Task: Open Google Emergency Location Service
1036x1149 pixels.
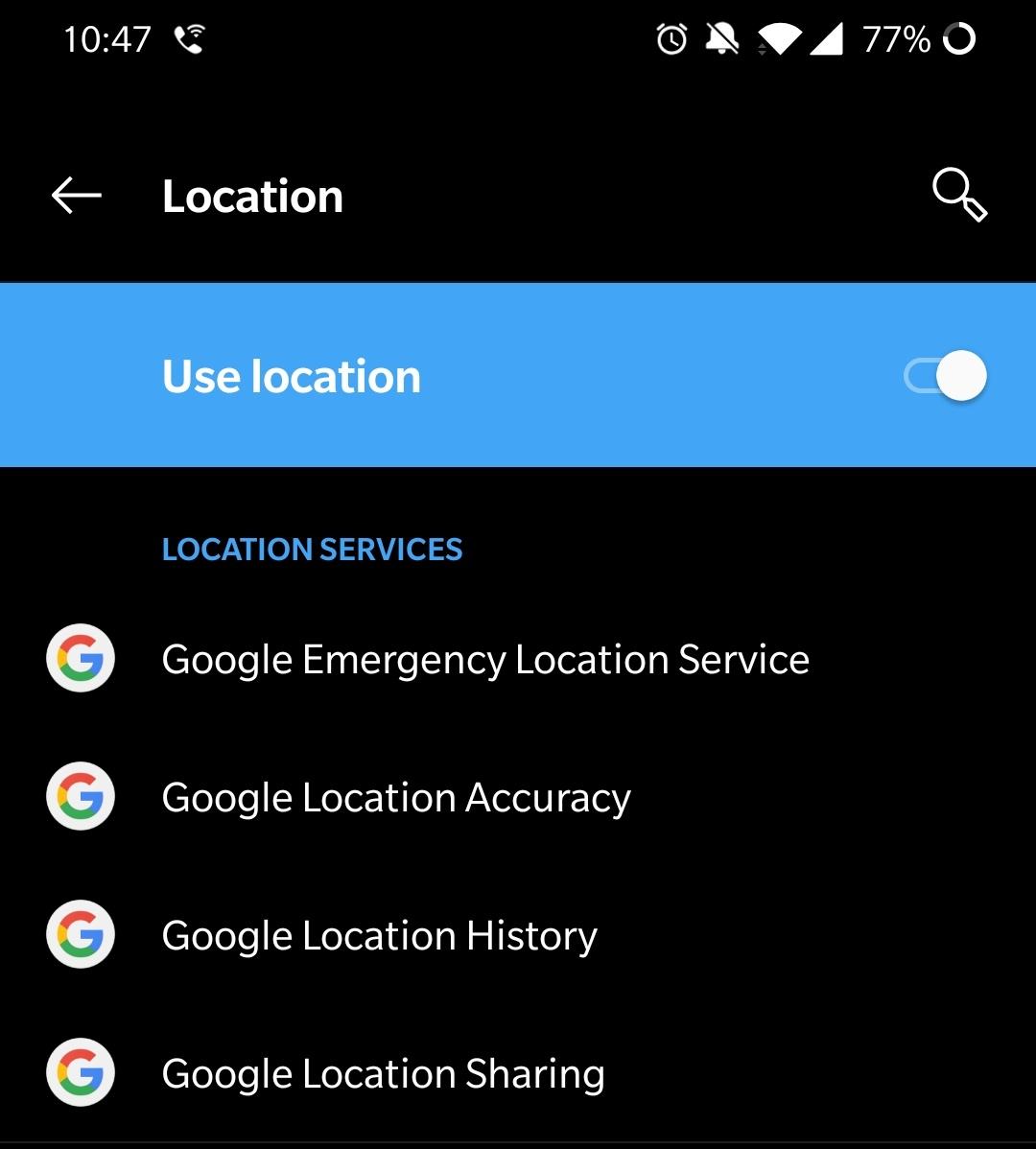Action: click(484, 660)
